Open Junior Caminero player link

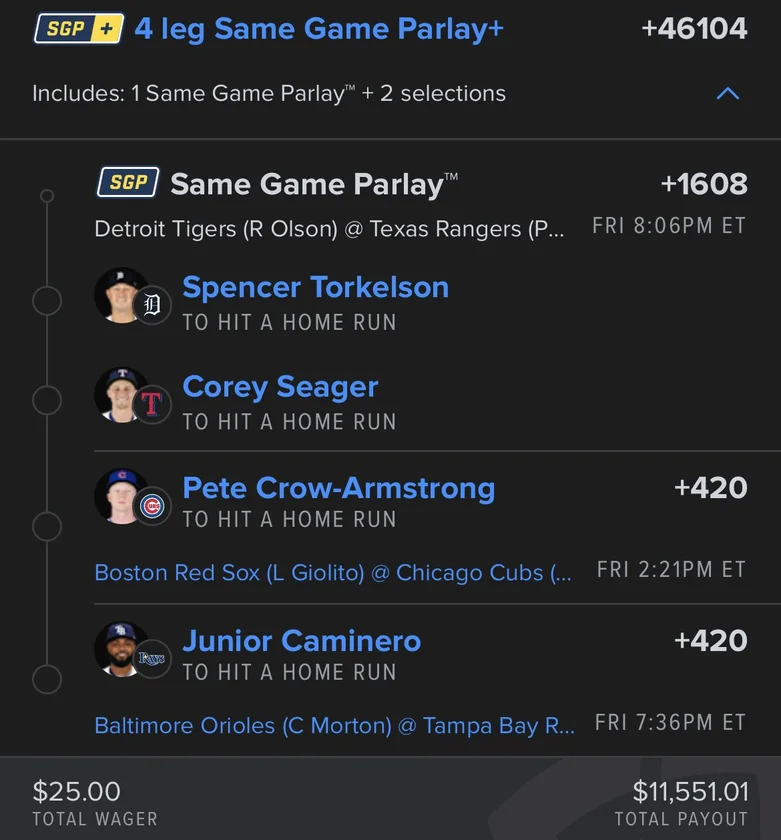tap(301, 641)
